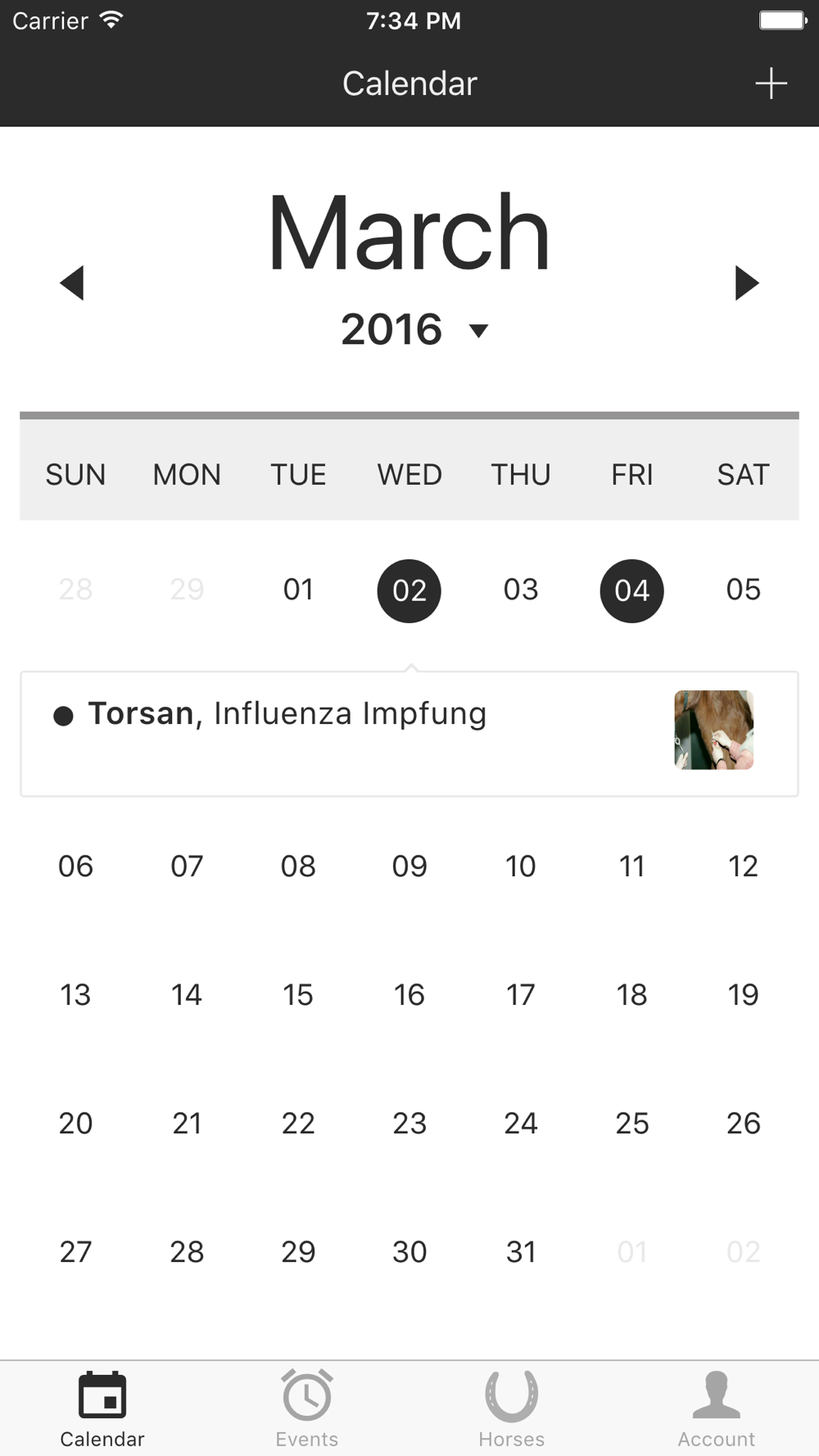The width and height of the screenshot is (819, 1456).
Task: Open the Account tab
Action: coord(716,1409)
